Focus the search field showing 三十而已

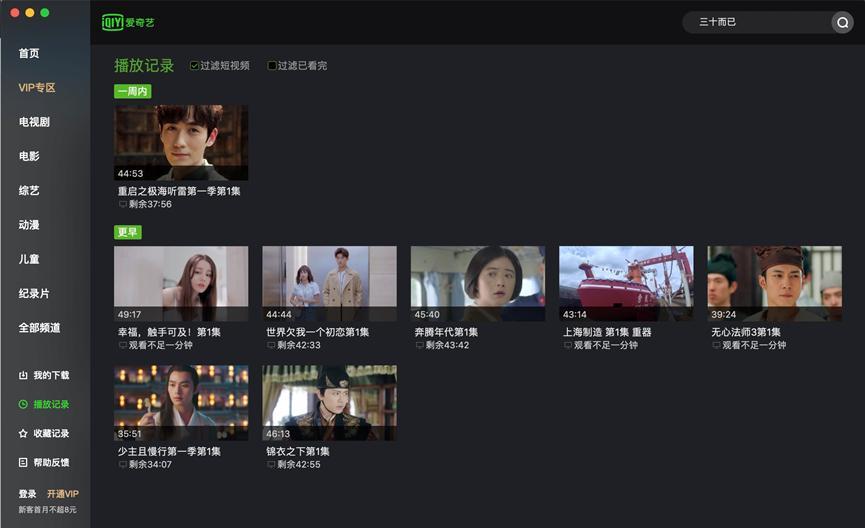[755, 22]
